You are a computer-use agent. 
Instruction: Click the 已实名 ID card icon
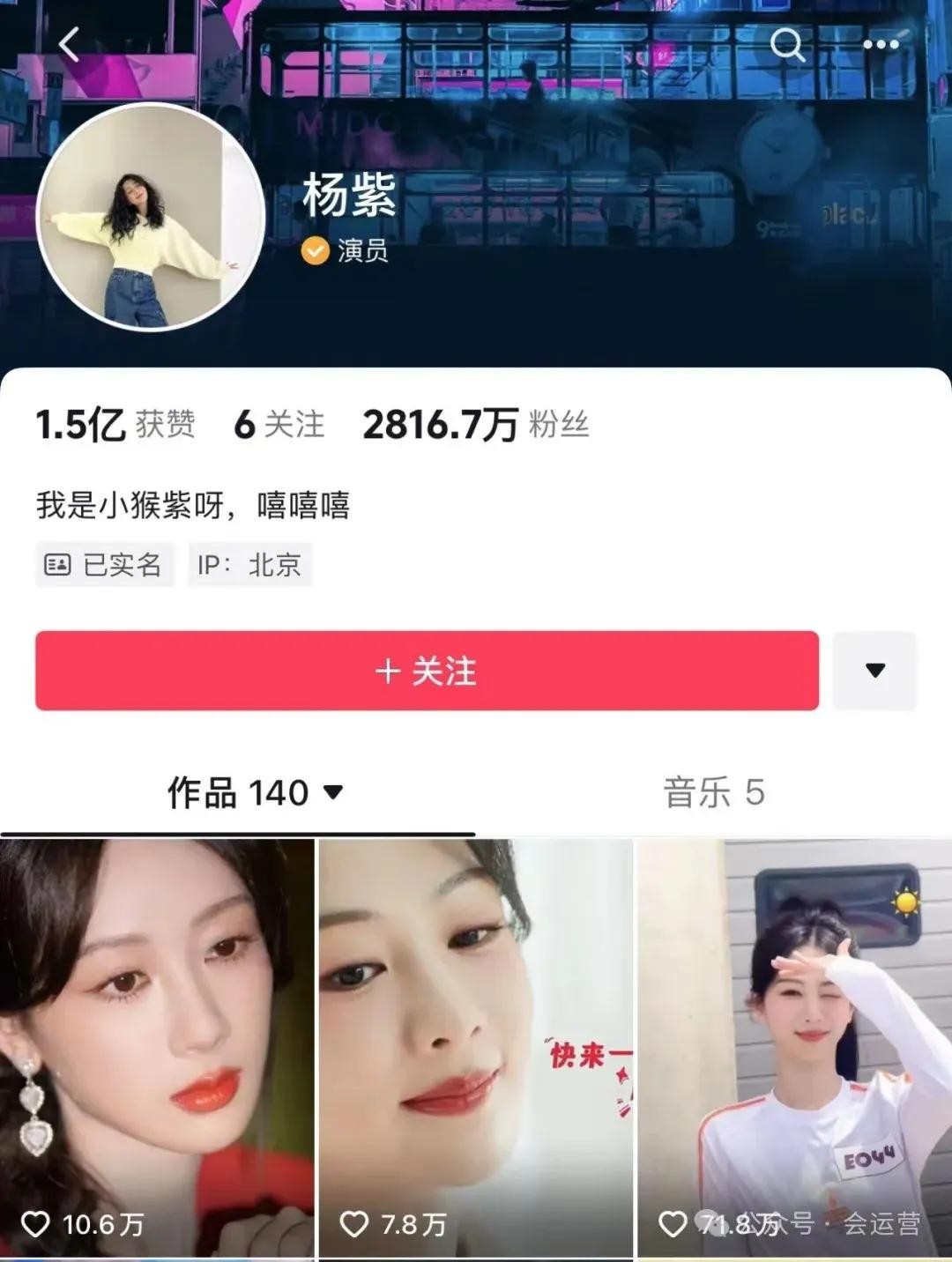58,565
